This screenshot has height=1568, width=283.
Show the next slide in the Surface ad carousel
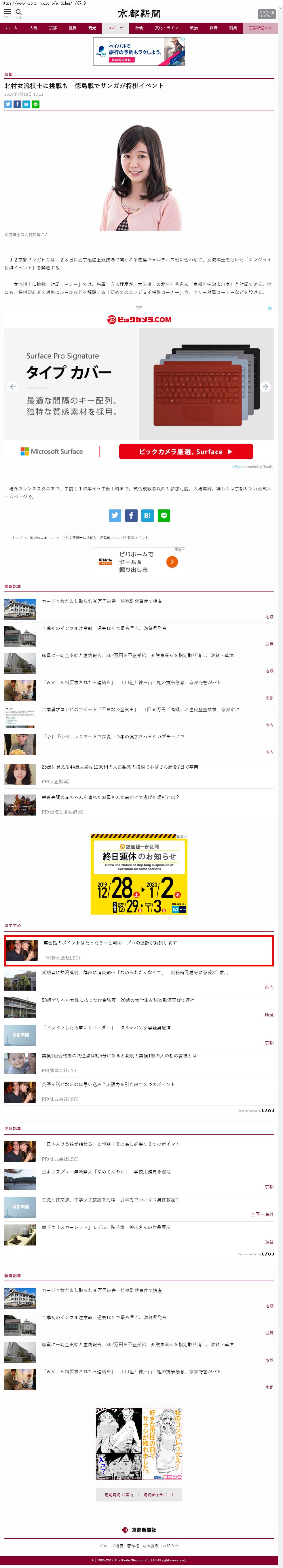click(265, 386)
